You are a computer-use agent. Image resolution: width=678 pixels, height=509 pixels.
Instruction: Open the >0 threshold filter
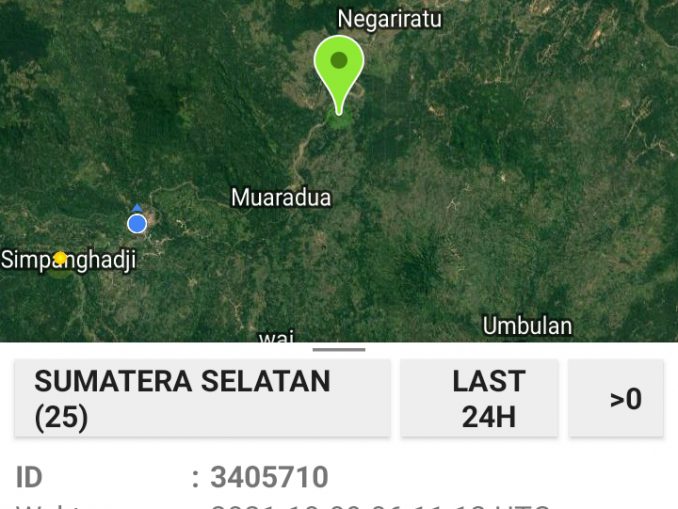coord(616,398)
